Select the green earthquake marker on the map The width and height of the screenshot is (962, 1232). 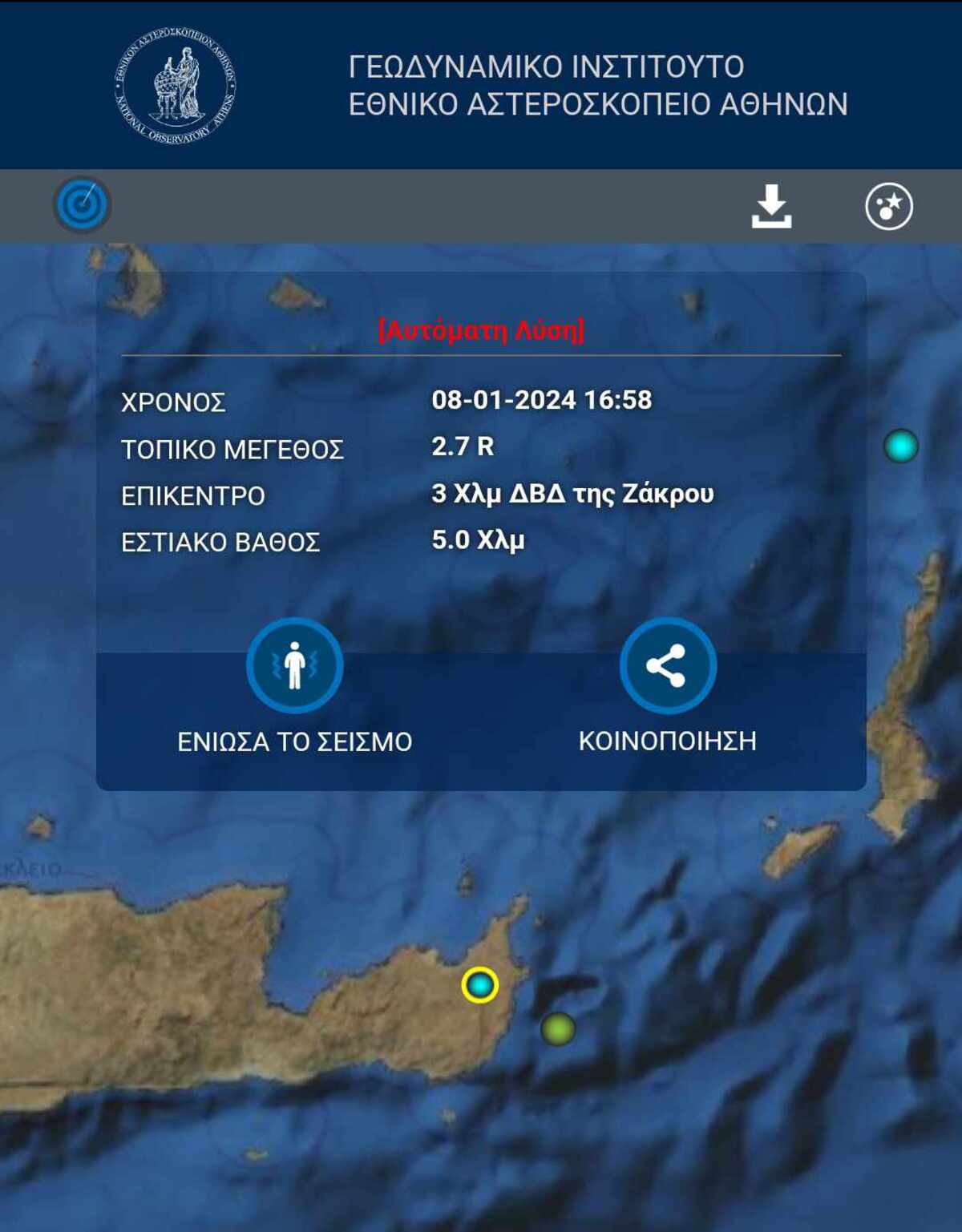coord(558,1028)
